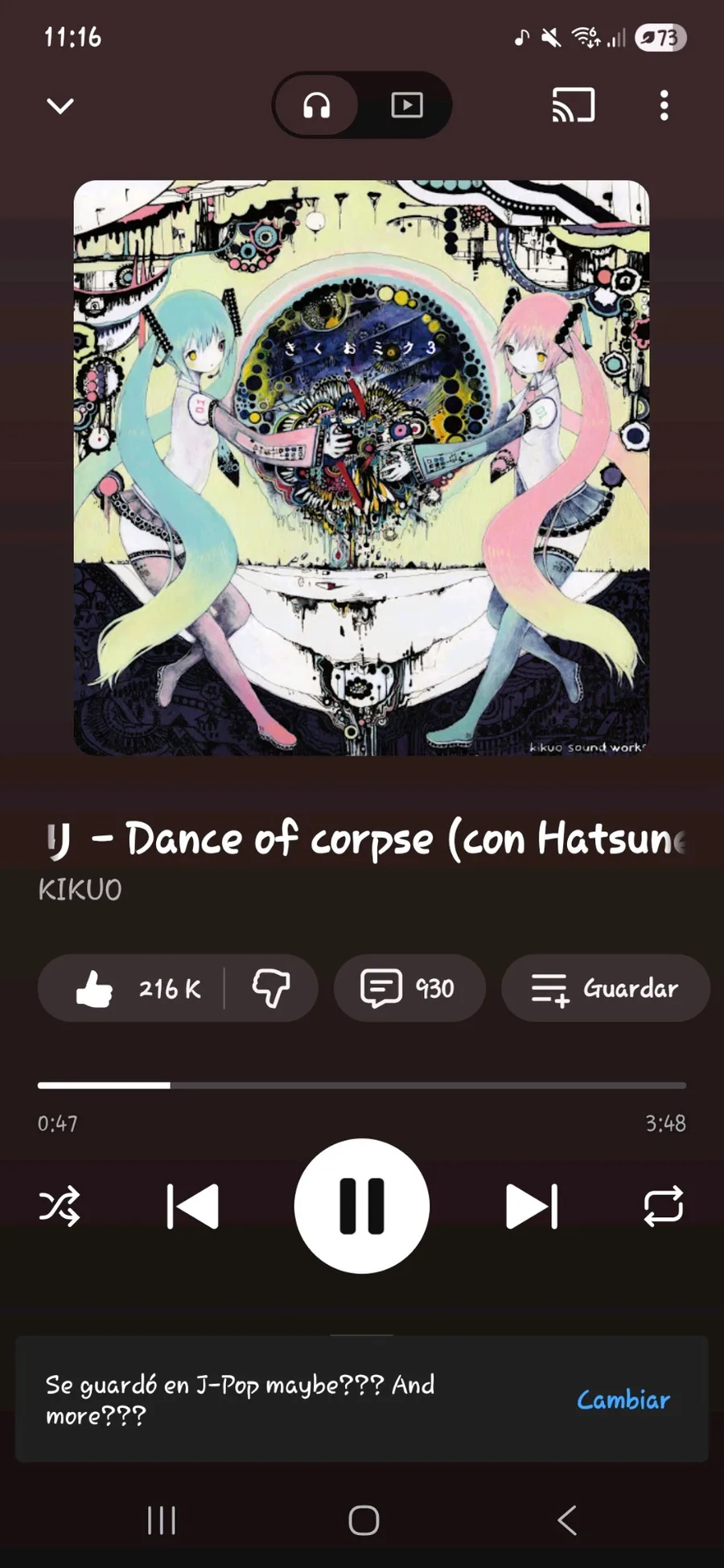Switch to video mode
Viewport: 724px width, 1568px height.
tap(407, 105)
